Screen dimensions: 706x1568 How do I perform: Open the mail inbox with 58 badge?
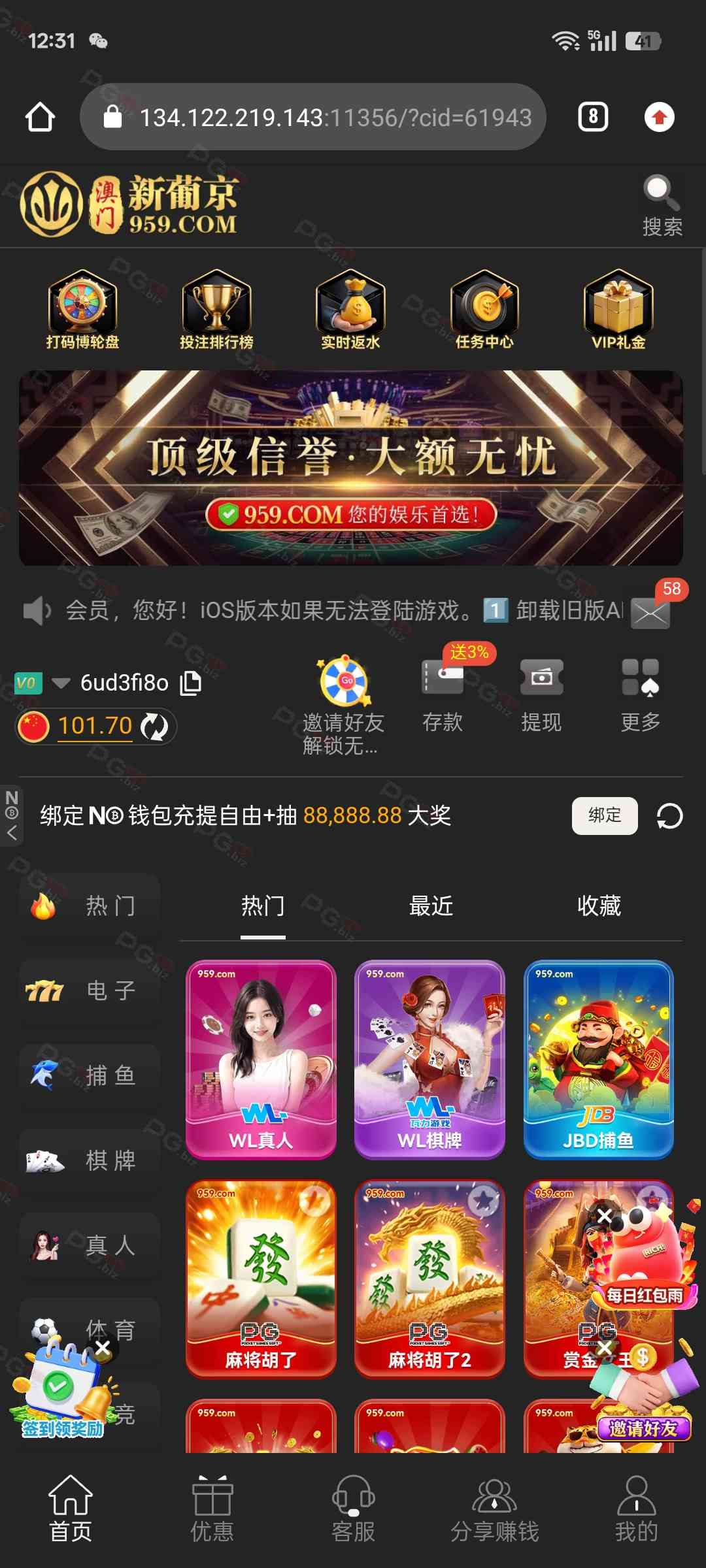[x=650, y=612]
